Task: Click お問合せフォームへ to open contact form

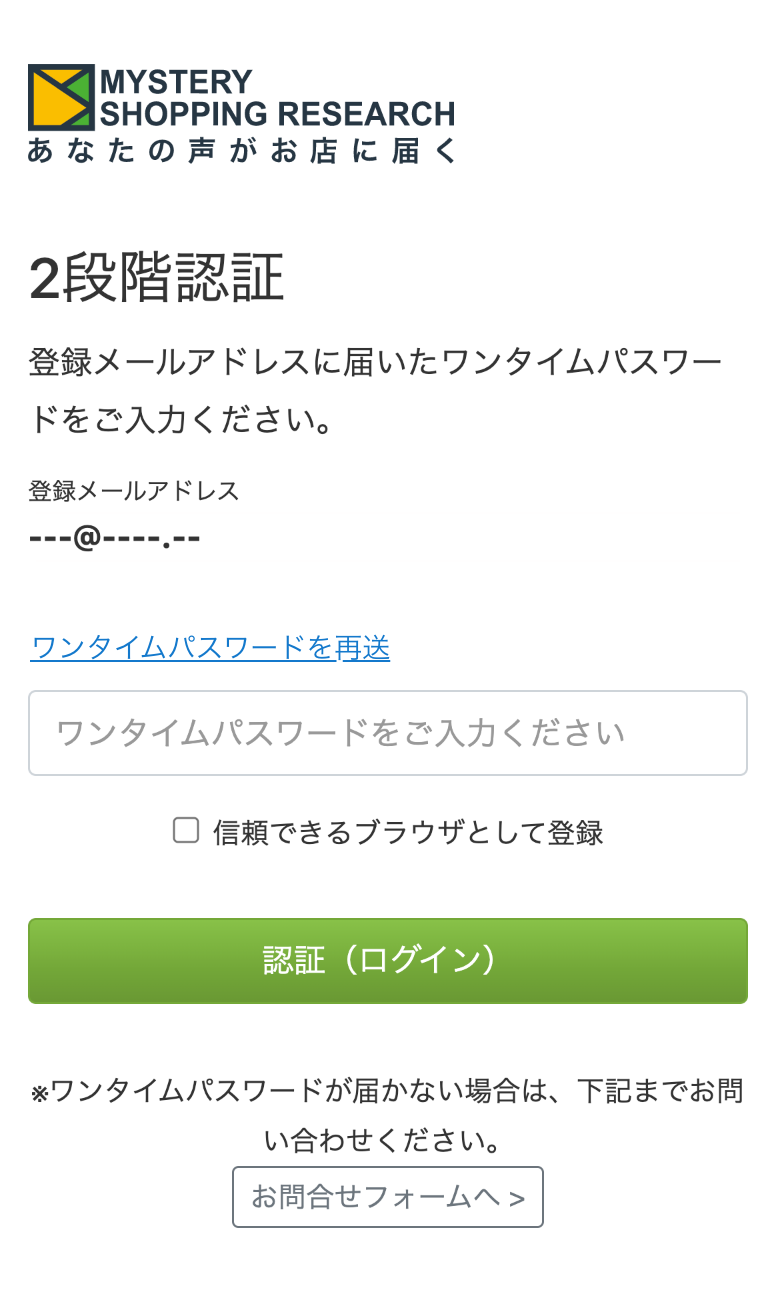Action: coord(388,1196)
